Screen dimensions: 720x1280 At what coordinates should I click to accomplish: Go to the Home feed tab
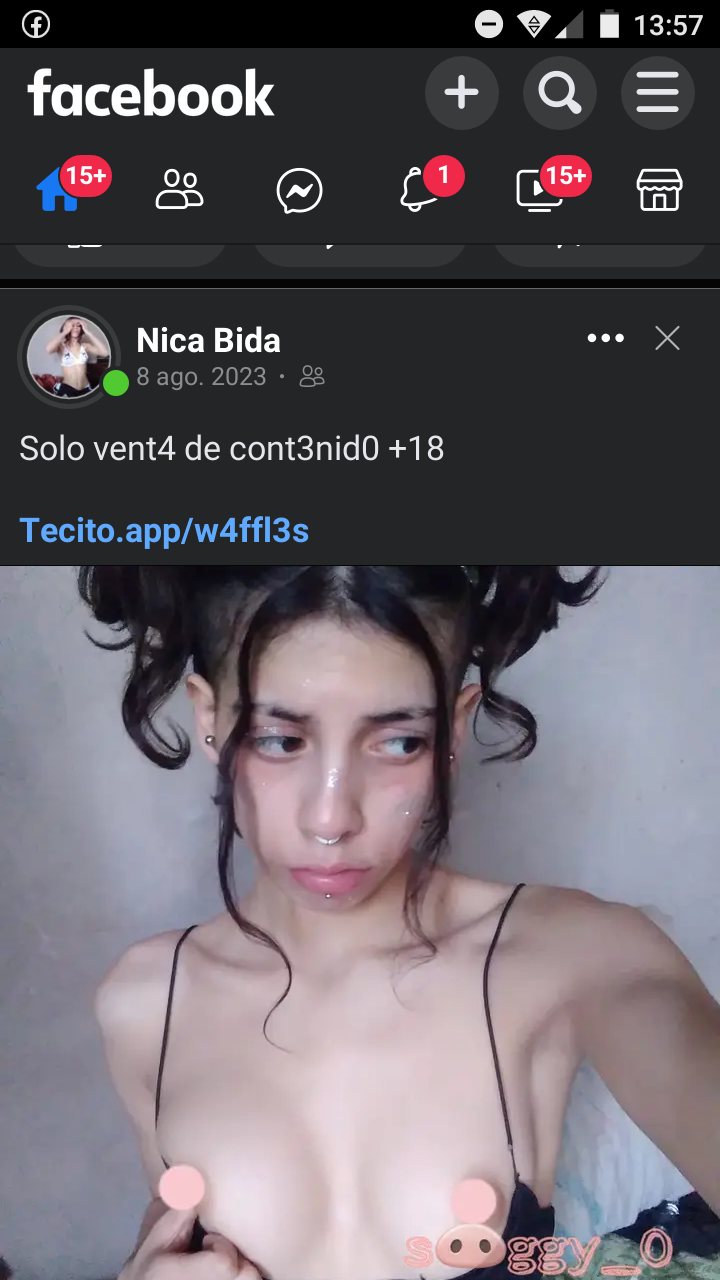pyautogui.click(x=60, y=189)
